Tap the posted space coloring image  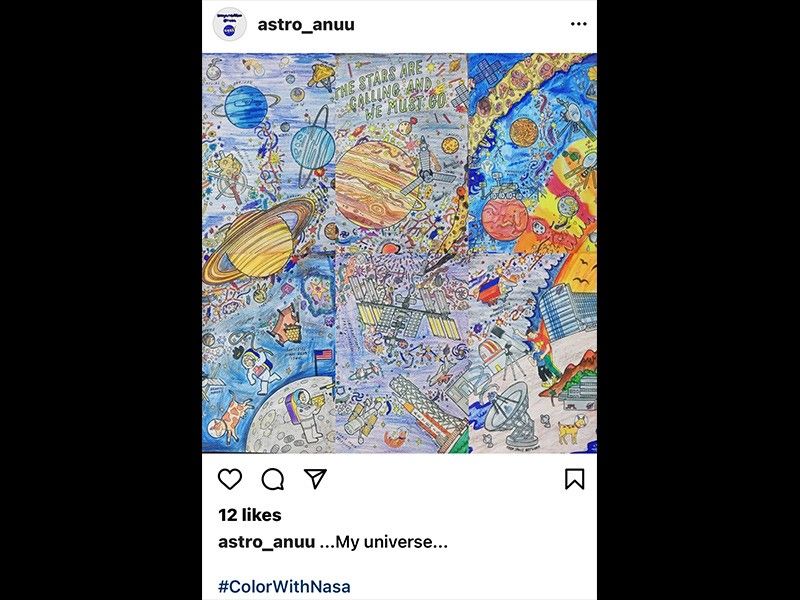(399, 253)
